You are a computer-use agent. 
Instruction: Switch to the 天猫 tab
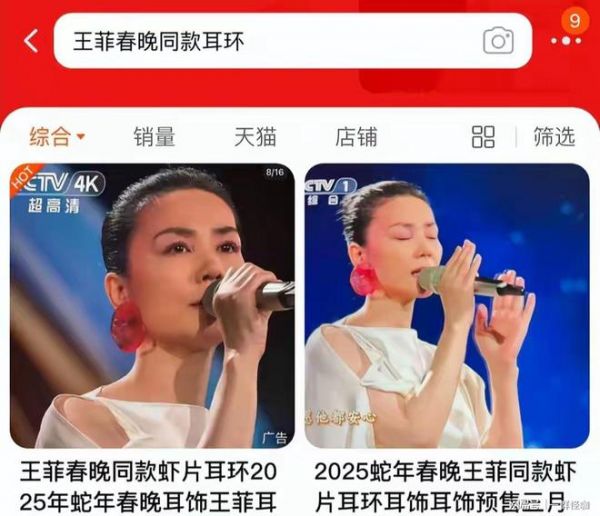[255, 137]
